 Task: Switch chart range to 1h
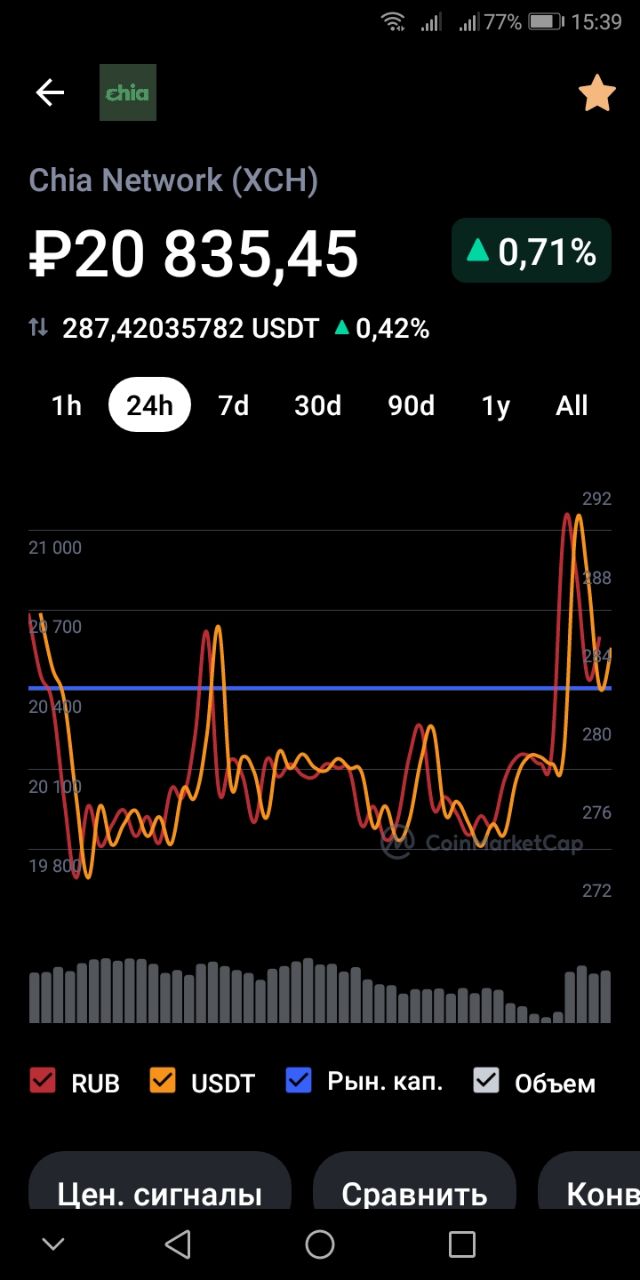tap(66, 405)
